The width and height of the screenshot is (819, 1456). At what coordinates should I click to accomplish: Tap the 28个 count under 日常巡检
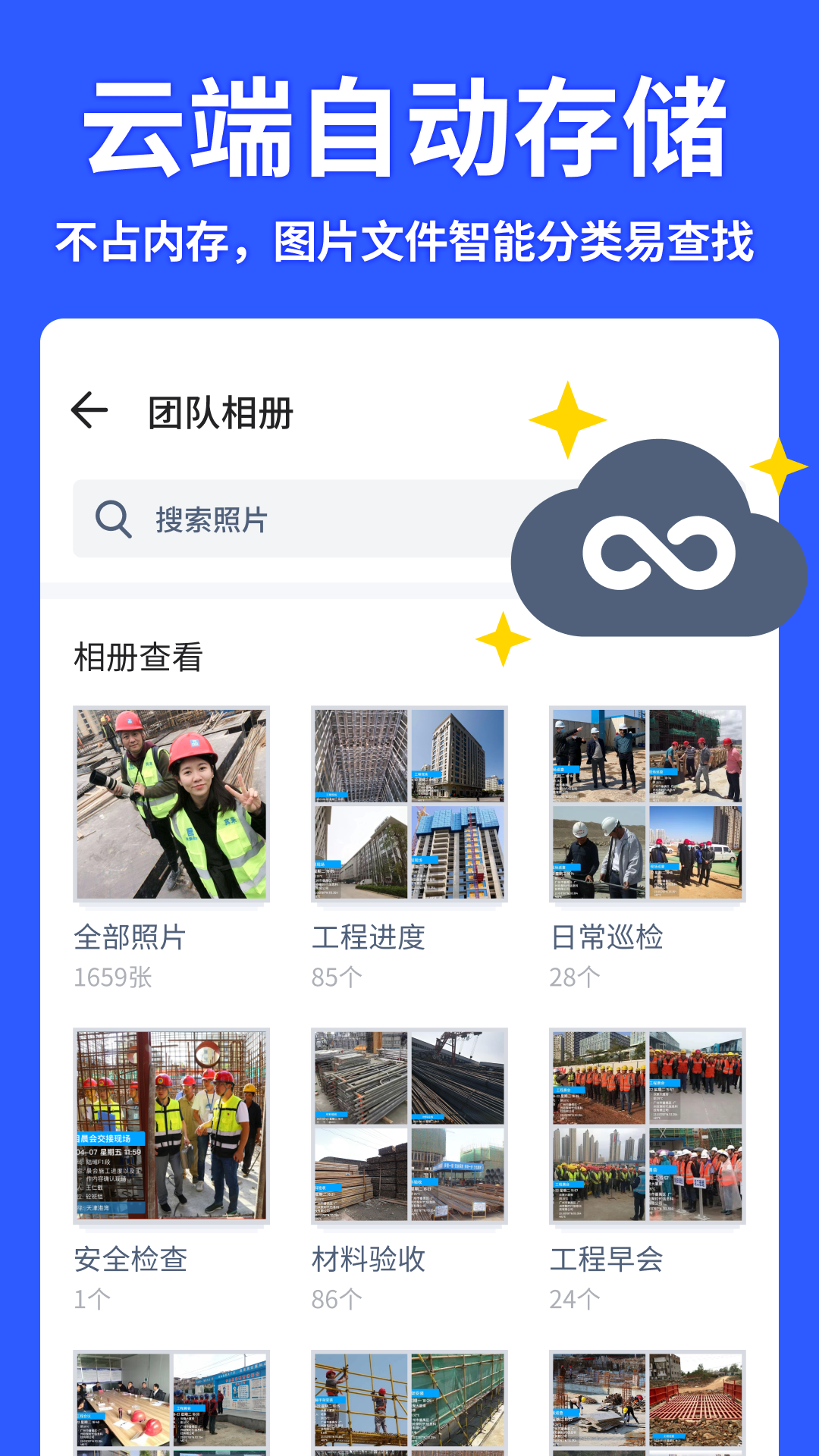click(x=571, y=979)
